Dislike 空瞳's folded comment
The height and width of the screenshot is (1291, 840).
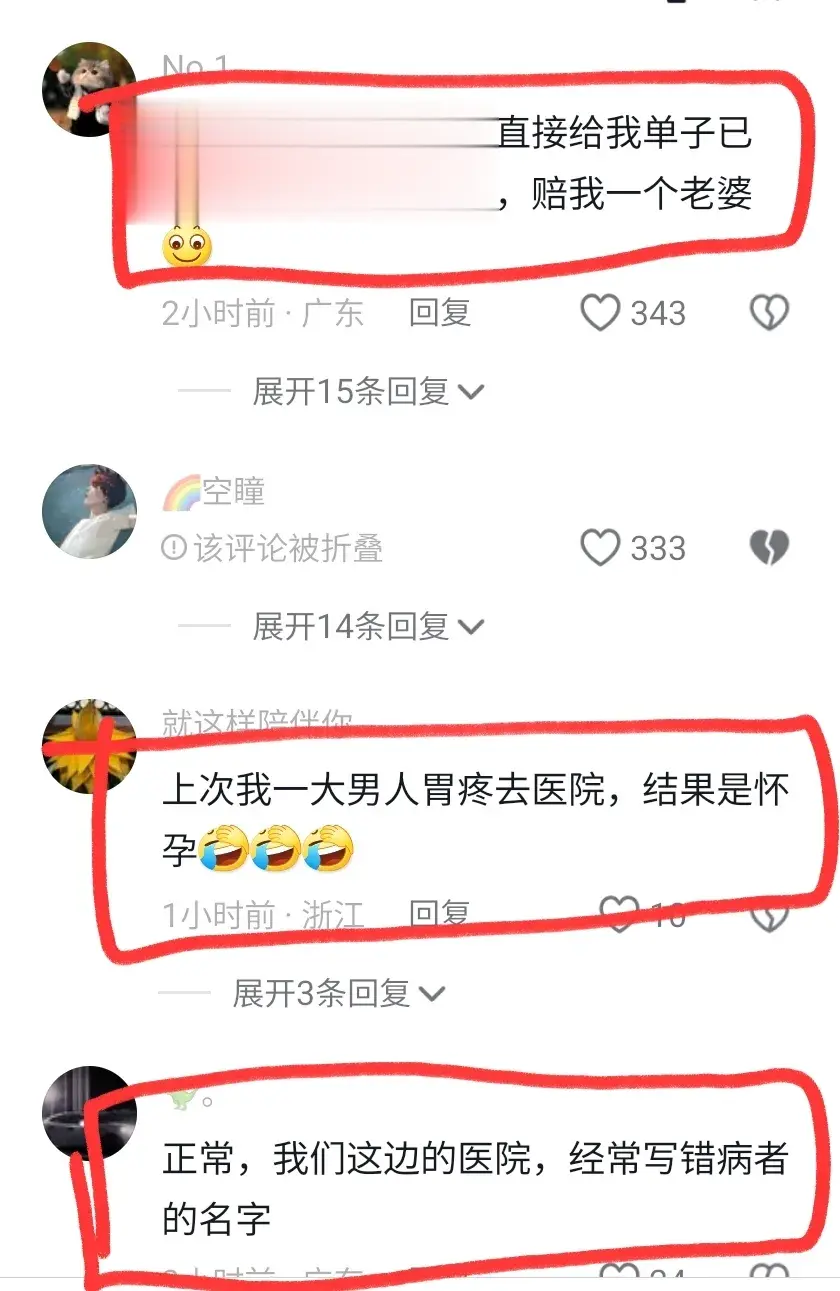[x=769, y=548]
